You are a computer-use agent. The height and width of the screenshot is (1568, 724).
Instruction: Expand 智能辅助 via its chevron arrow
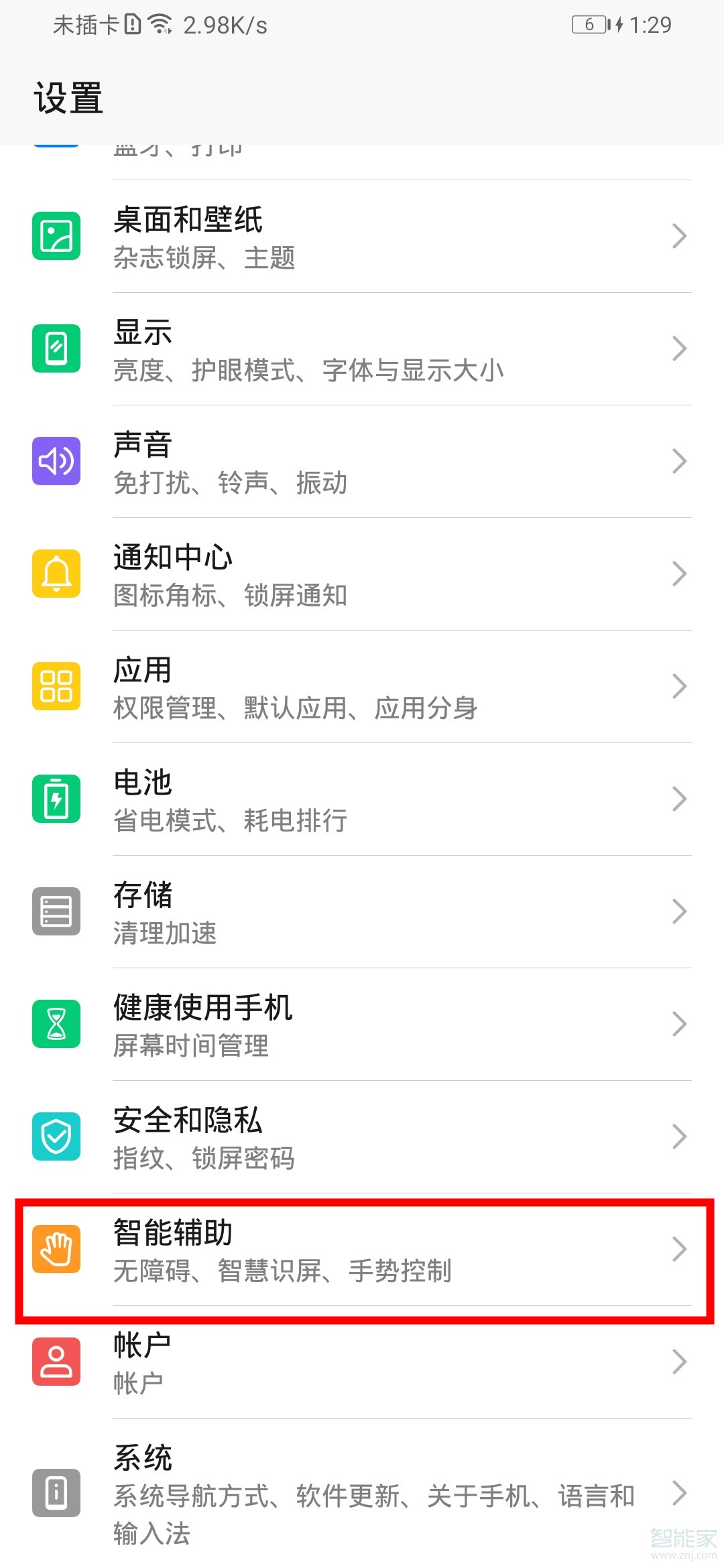(x=679, y=1249)
